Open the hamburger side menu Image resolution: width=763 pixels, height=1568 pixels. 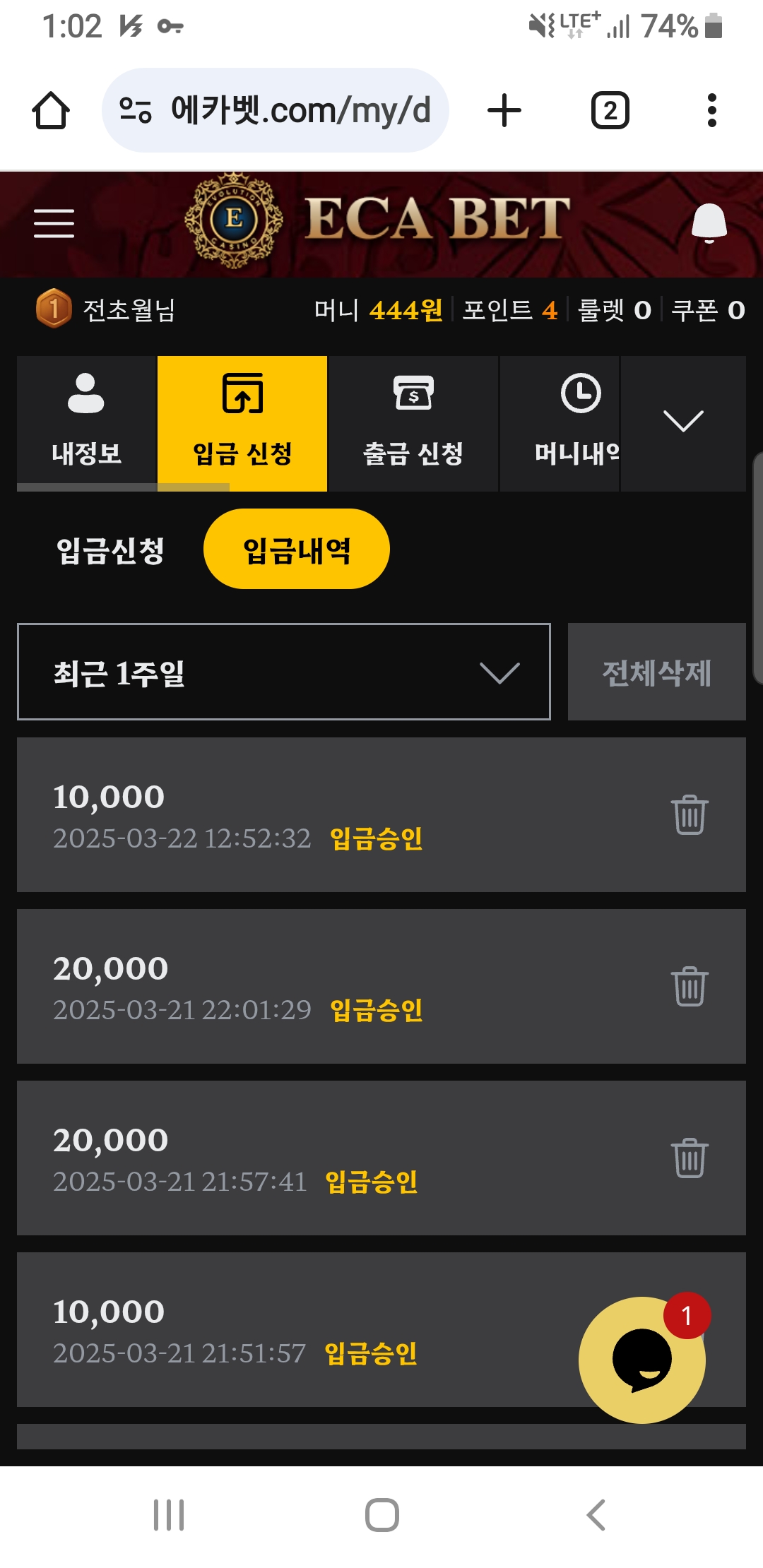[54, 223]
